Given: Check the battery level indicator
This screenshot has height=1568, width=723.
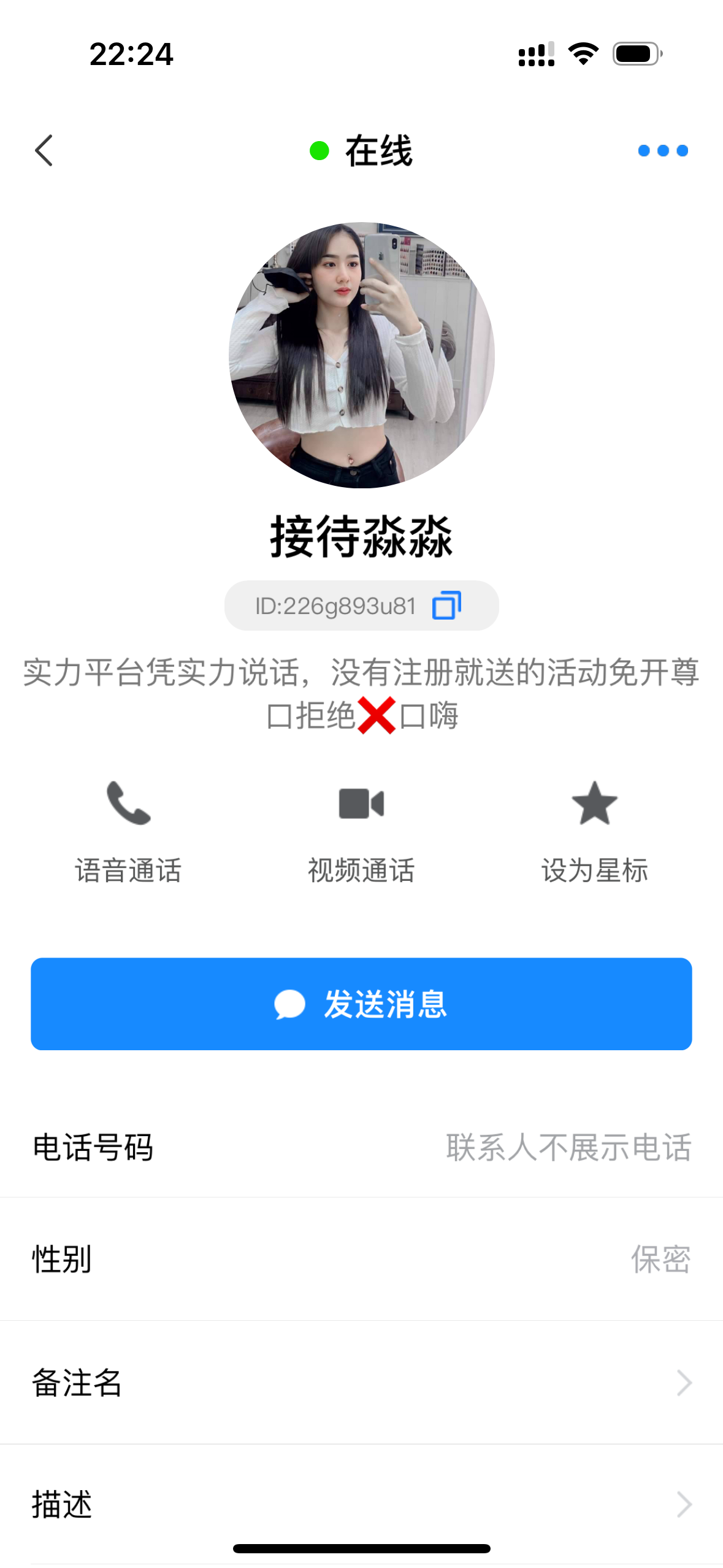Looking at the screenshot, I should (x=636, y=55).
